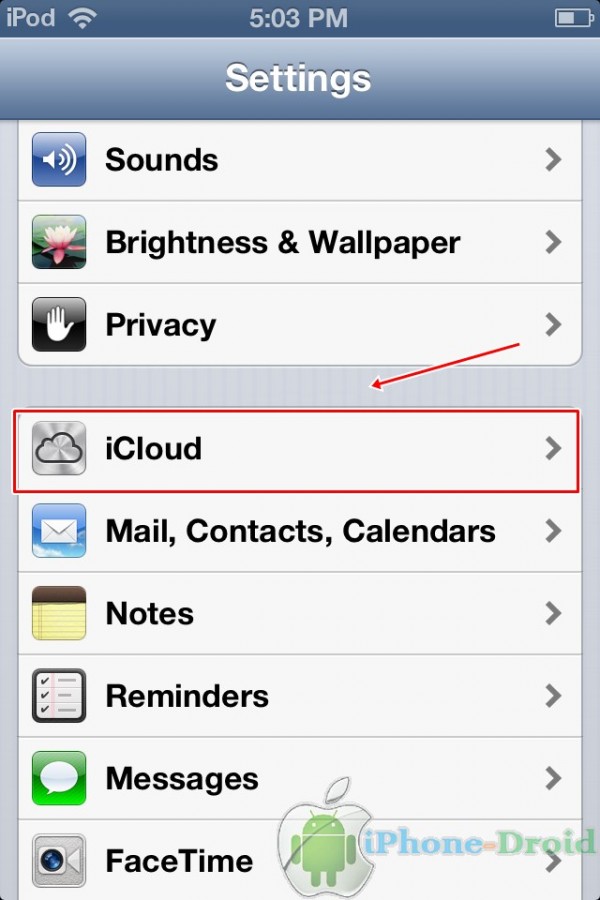Image resolution: width=600 pixels, height=900 pixels.
Task: Select Mail, Contacts, Calendars row
Action: [300, 531]
